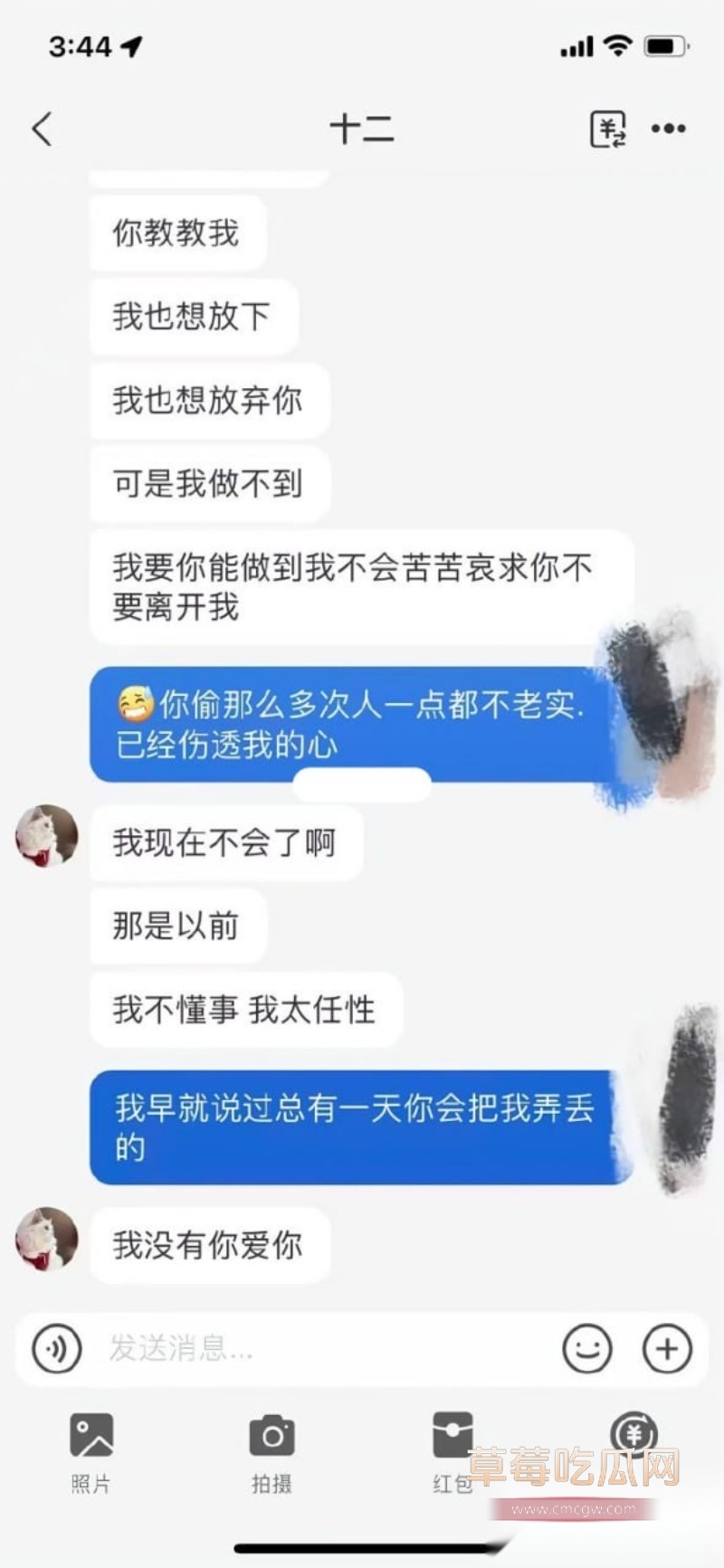Open the contact name 十二 at the top
724x1568 pixels.
[x=362, y=129]
